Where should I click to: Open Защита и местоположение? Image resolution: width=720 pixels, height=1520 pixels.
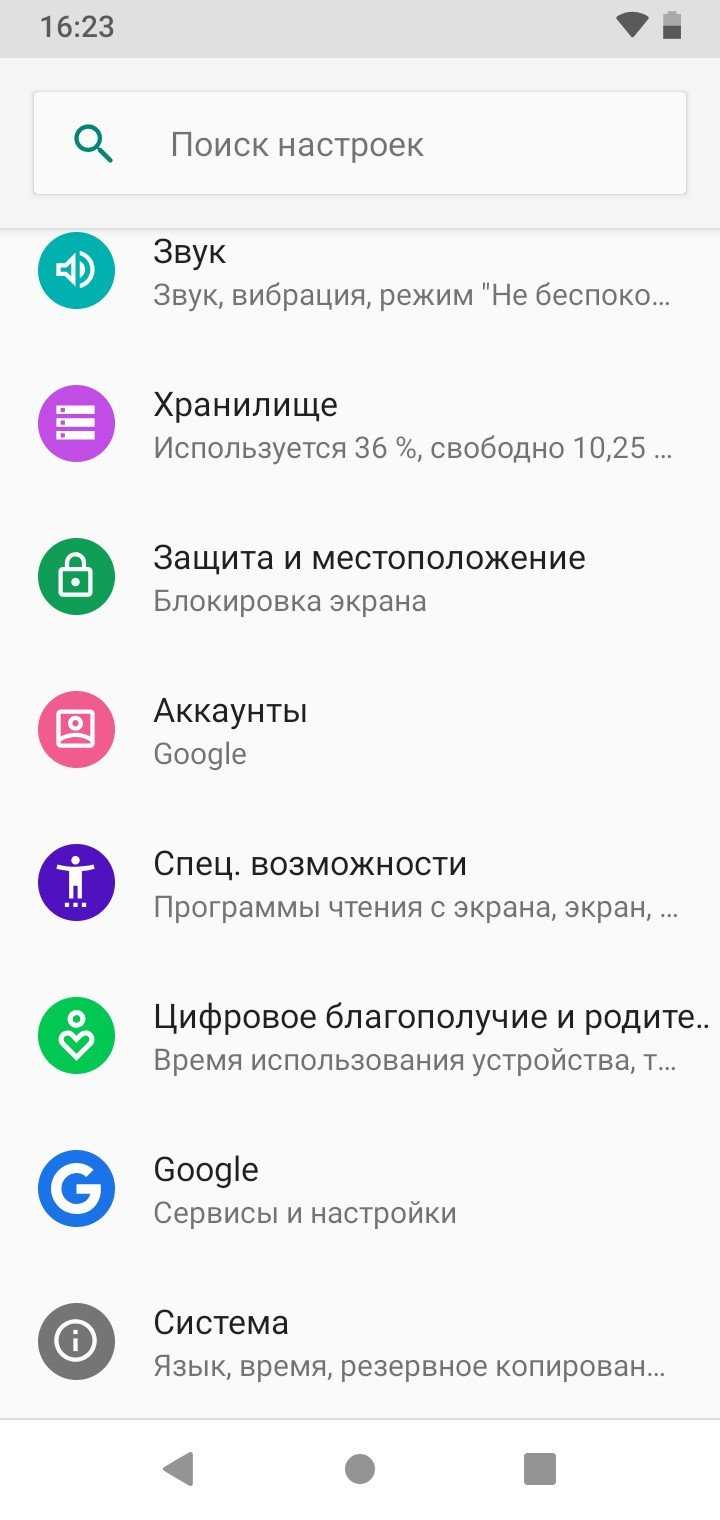pos(360,577)
